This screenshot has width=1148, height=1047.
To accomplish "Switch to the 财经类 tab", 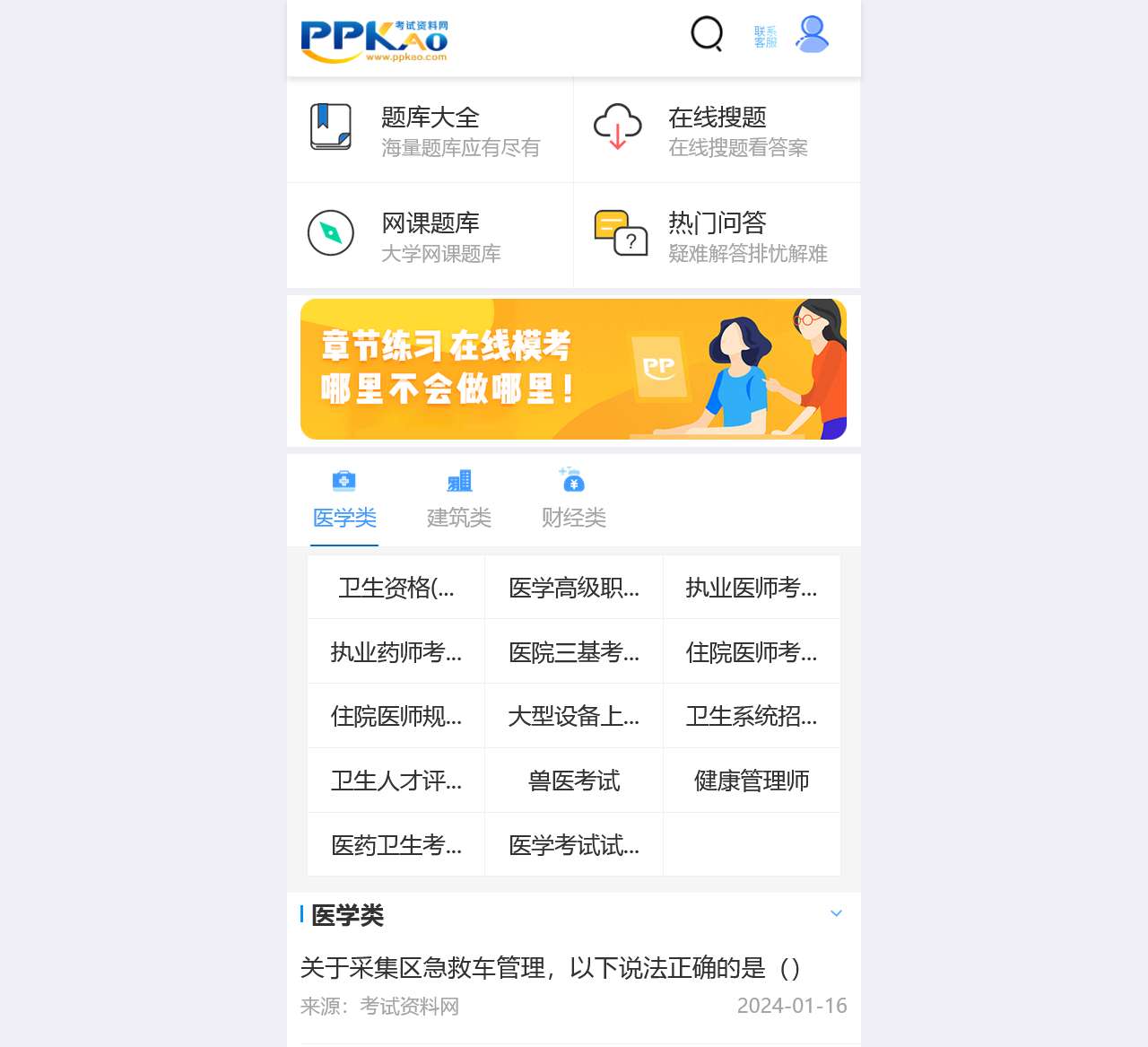I will tap(574, 500).
